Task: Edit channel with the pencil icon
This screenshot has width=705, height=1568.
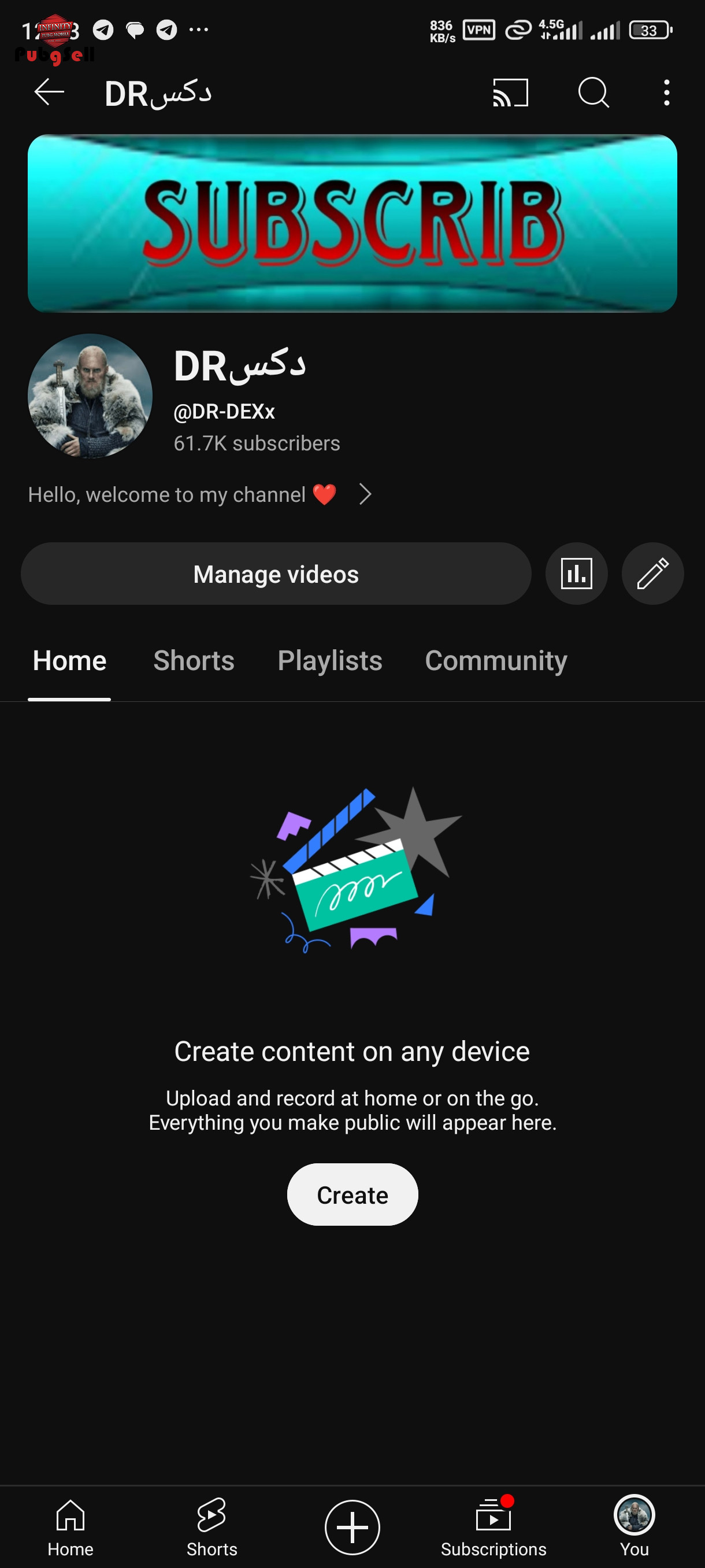Action: click(x=652, y=574)
